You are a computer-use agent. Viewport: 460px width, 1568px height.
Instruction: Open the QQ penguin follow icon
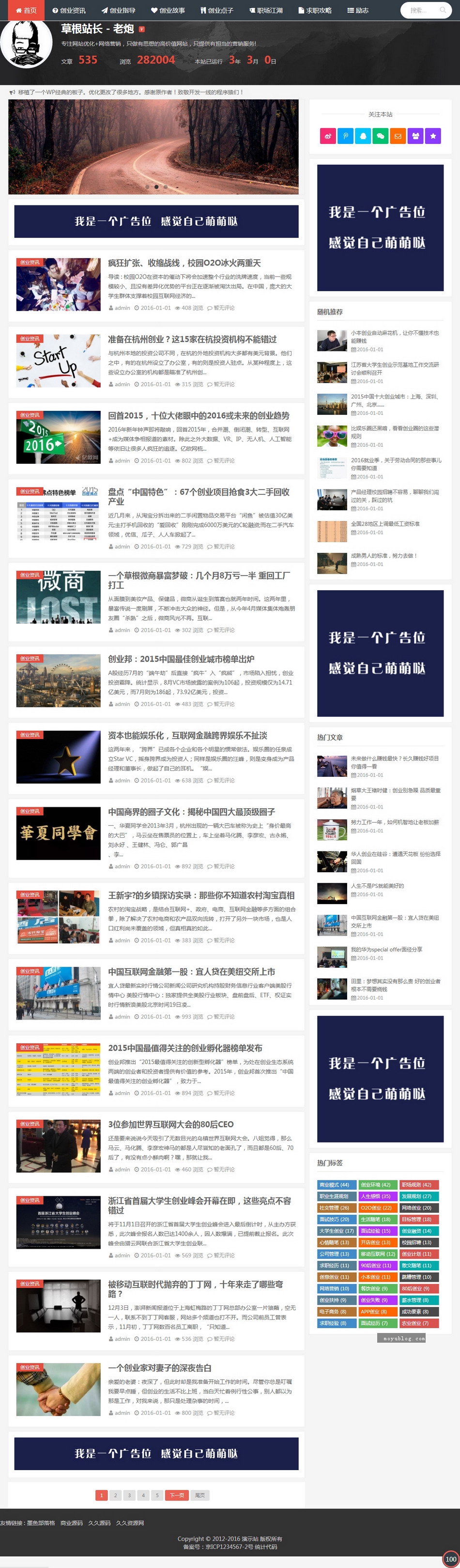(363, 136)
